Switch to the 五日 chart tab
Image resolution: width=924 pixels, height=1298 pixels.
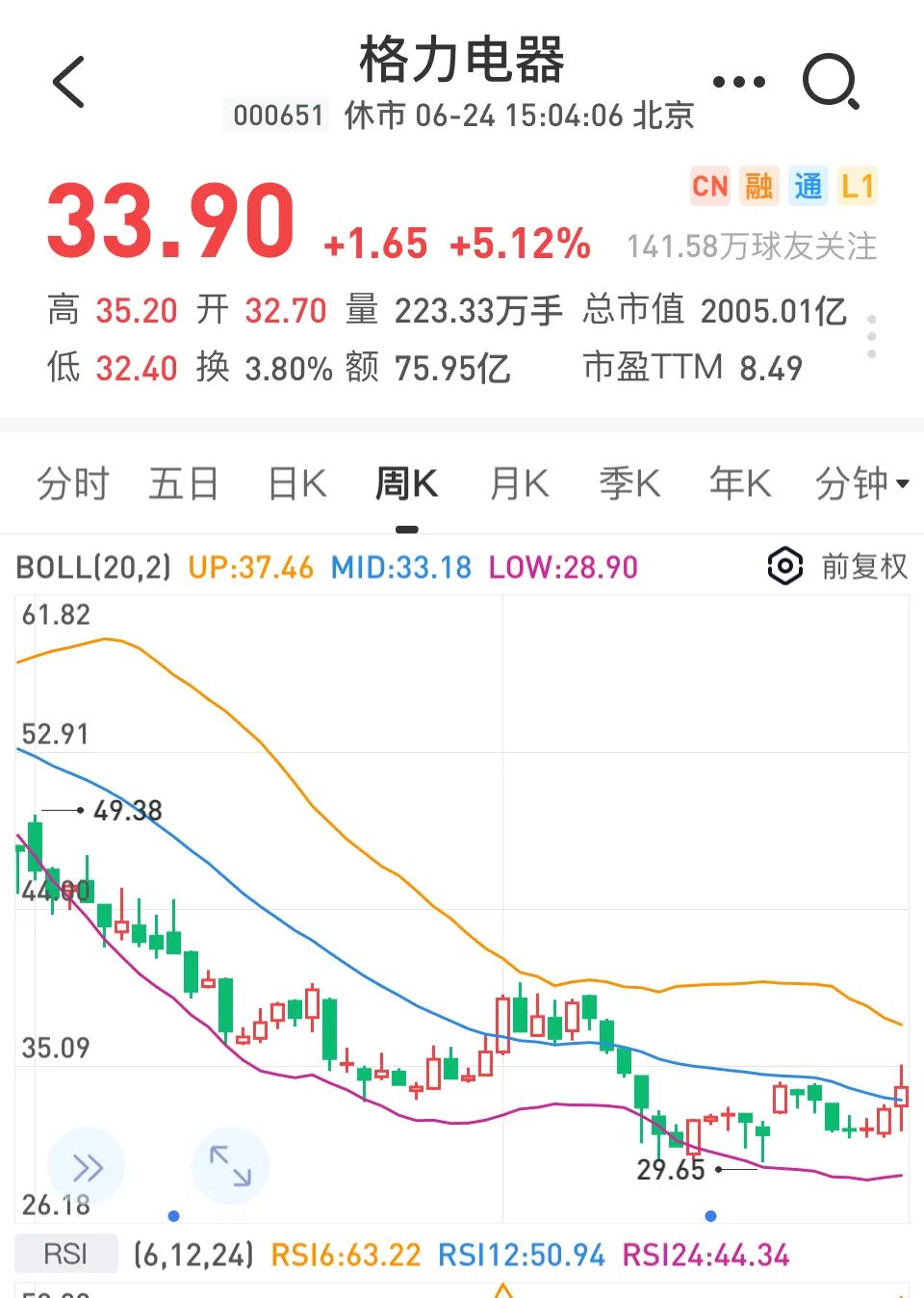click(184, 483)
